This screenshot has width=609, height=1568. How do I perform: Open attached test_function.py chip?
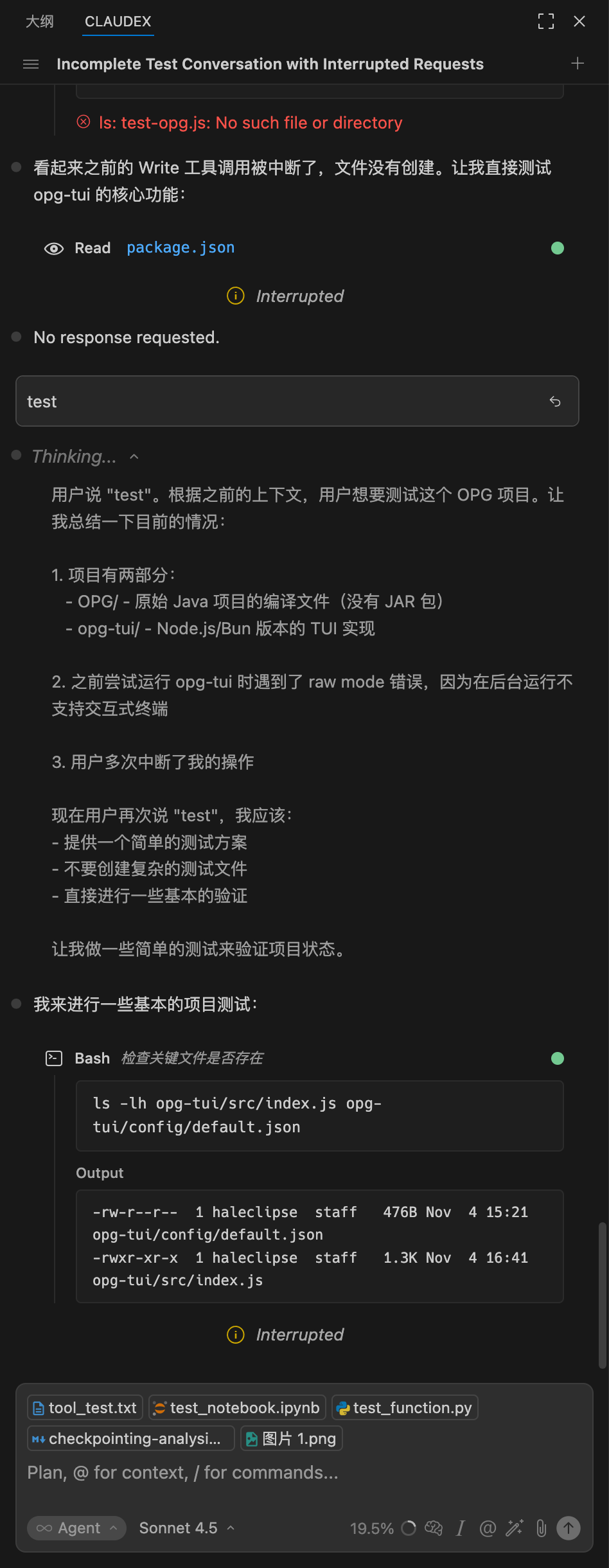[x=405, y=1407]
